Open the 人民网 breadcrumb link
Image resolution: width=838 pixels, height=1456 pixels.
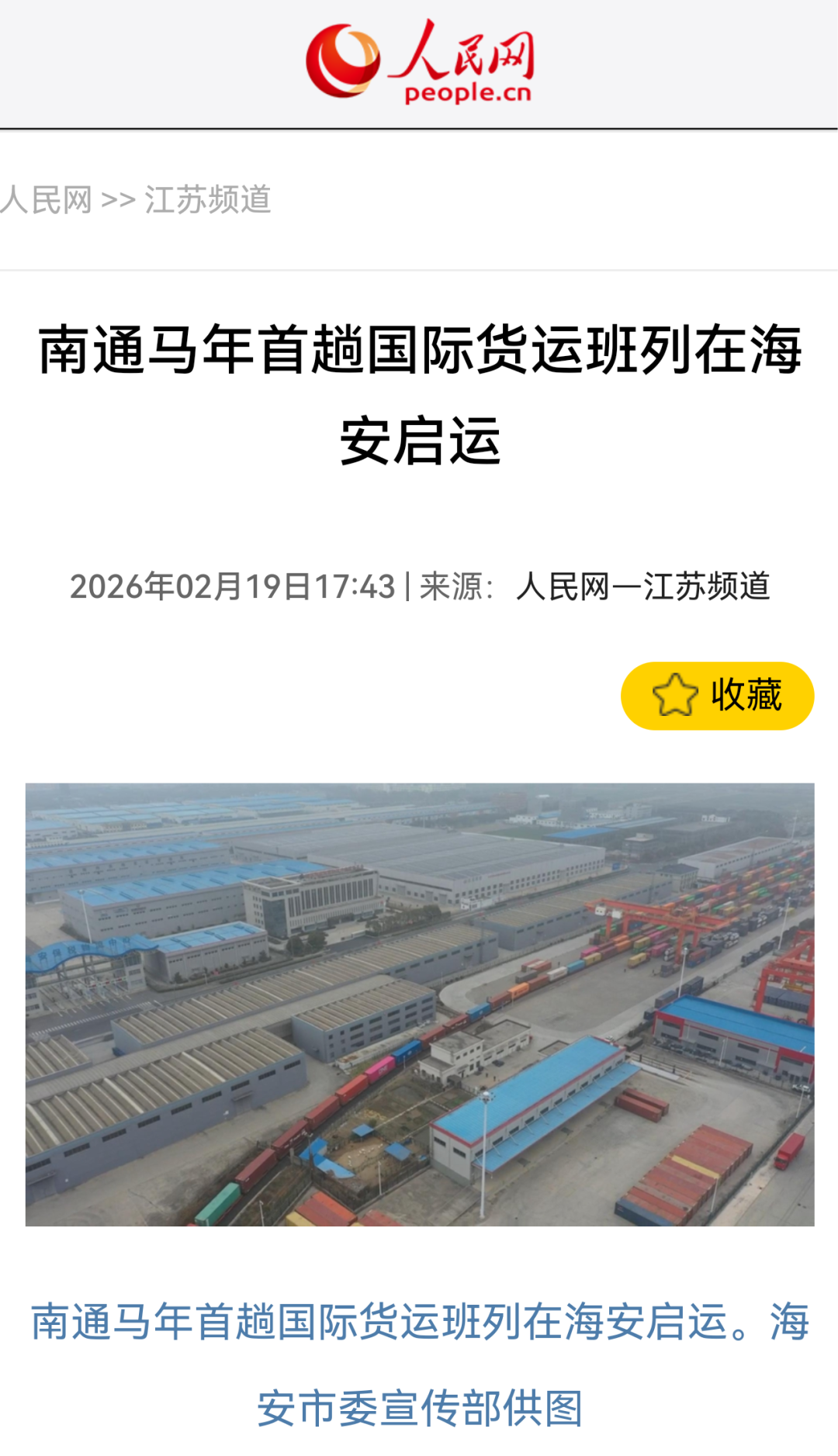(47, 200)
